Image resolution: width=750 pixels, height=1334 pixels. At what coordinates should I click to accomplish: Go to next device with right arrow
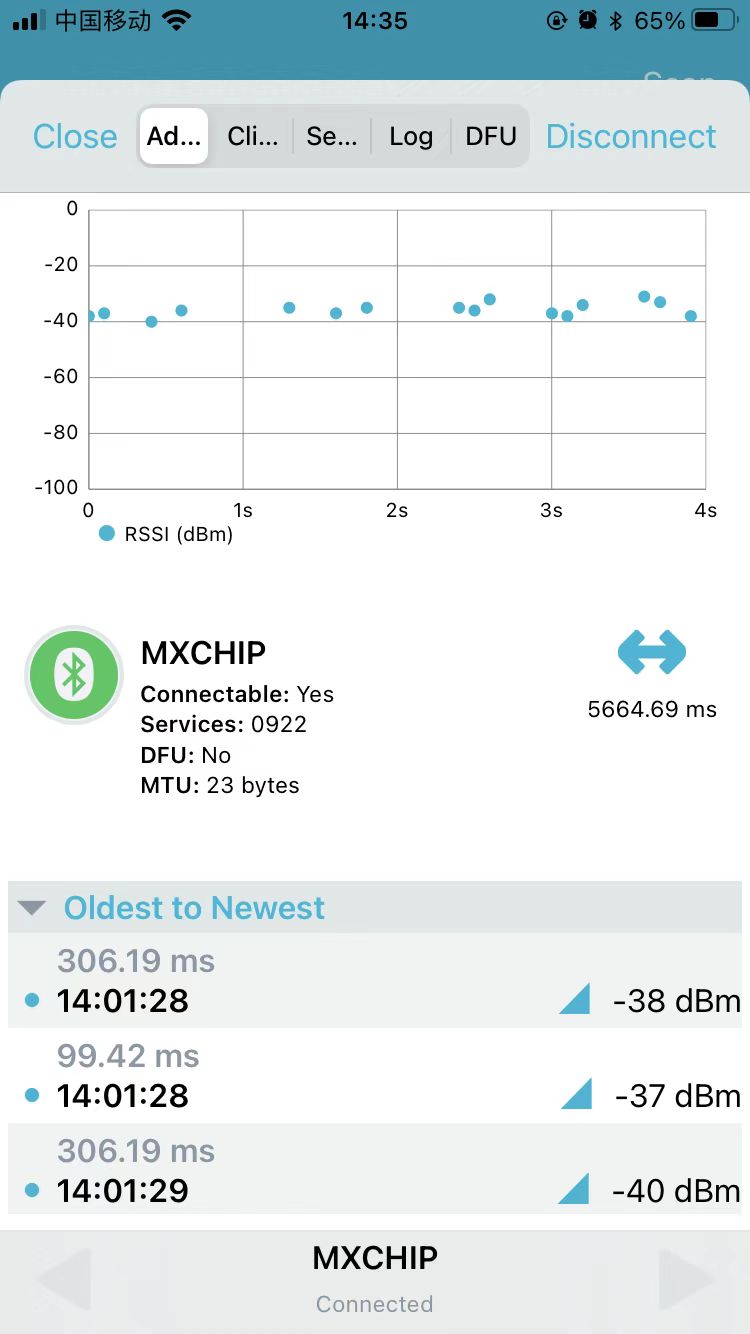[686, 1280]
